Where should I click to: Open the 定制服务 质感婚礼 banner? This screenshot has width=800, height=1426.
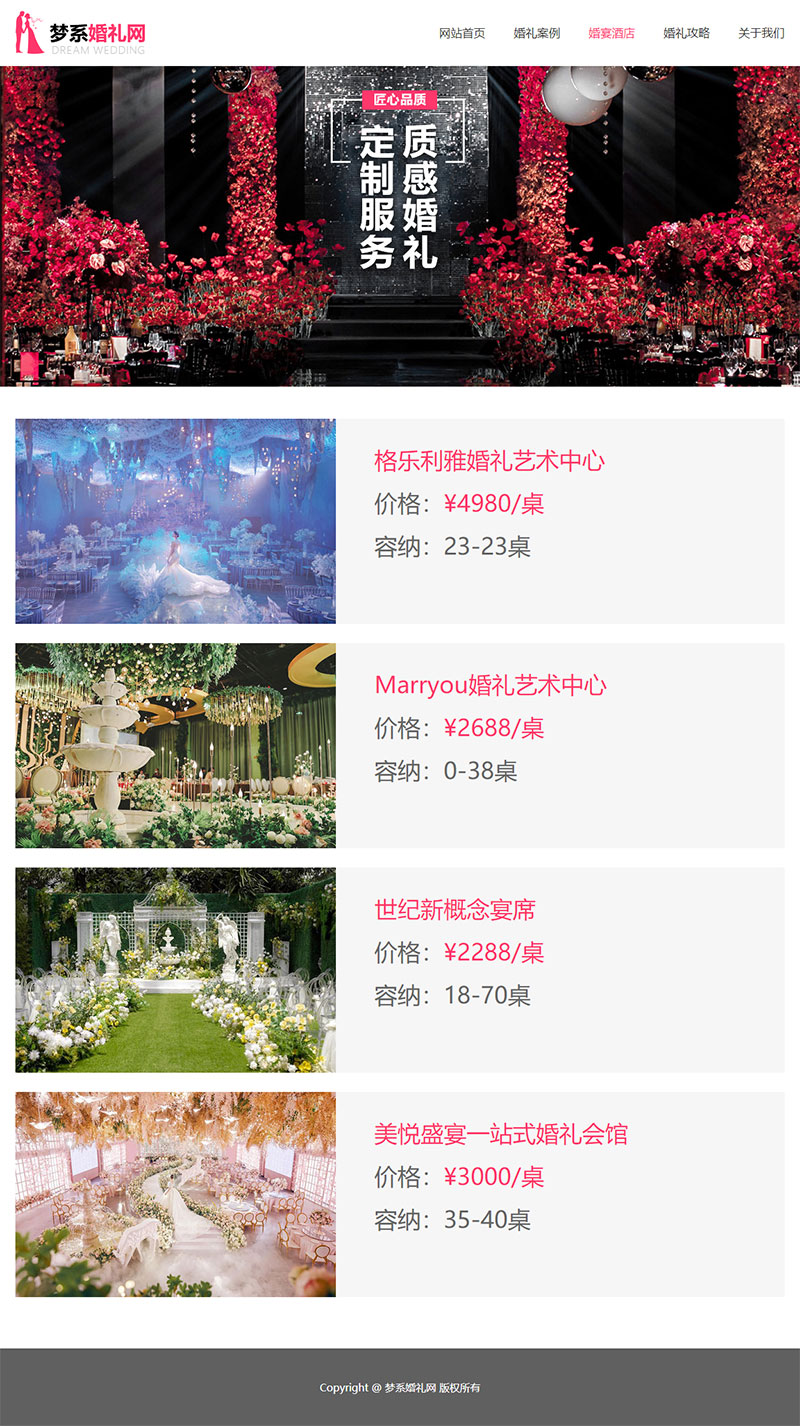tap(400, 226)
